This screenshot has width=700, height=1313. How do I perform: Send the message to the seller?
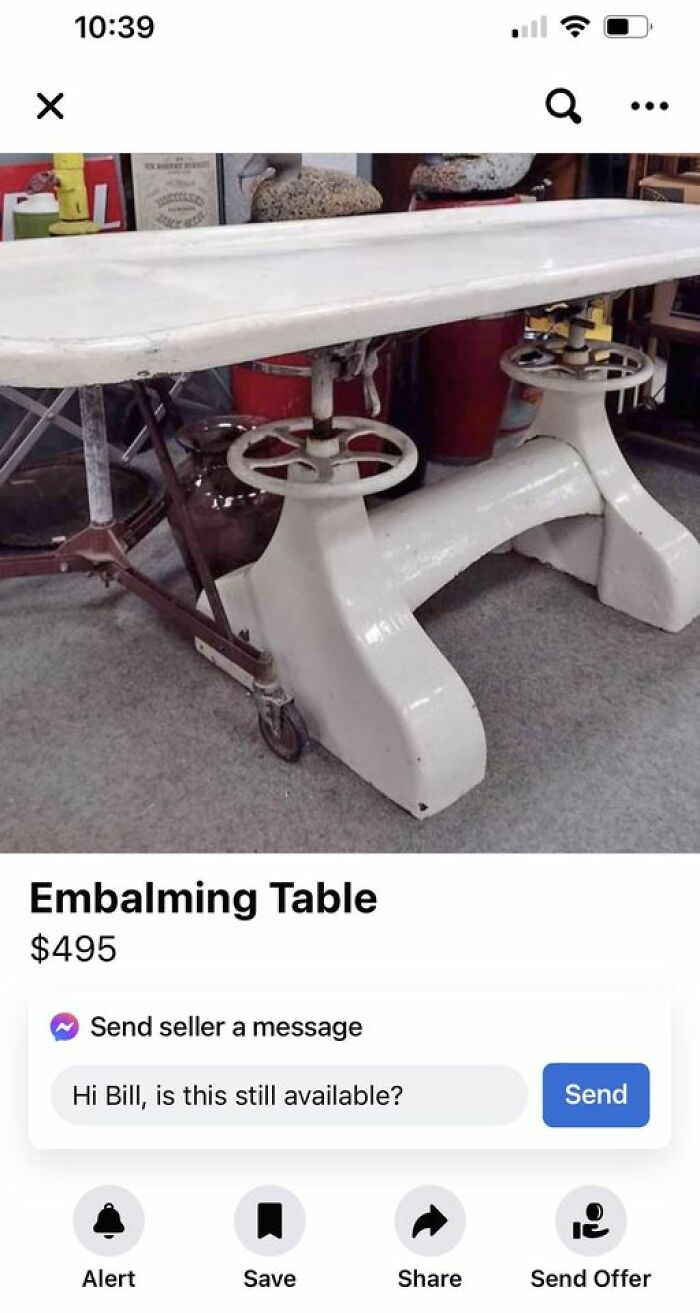595,1095
